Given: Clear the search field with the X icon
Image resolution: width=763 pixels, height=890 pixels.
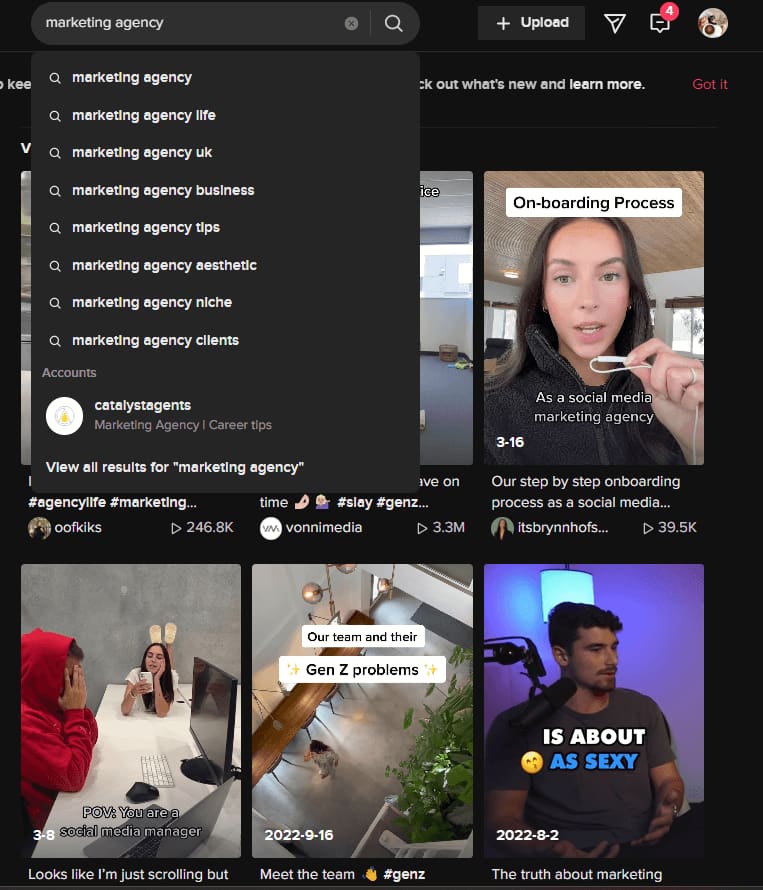Looking at the screenshot, I should click(x=351, y=23).
